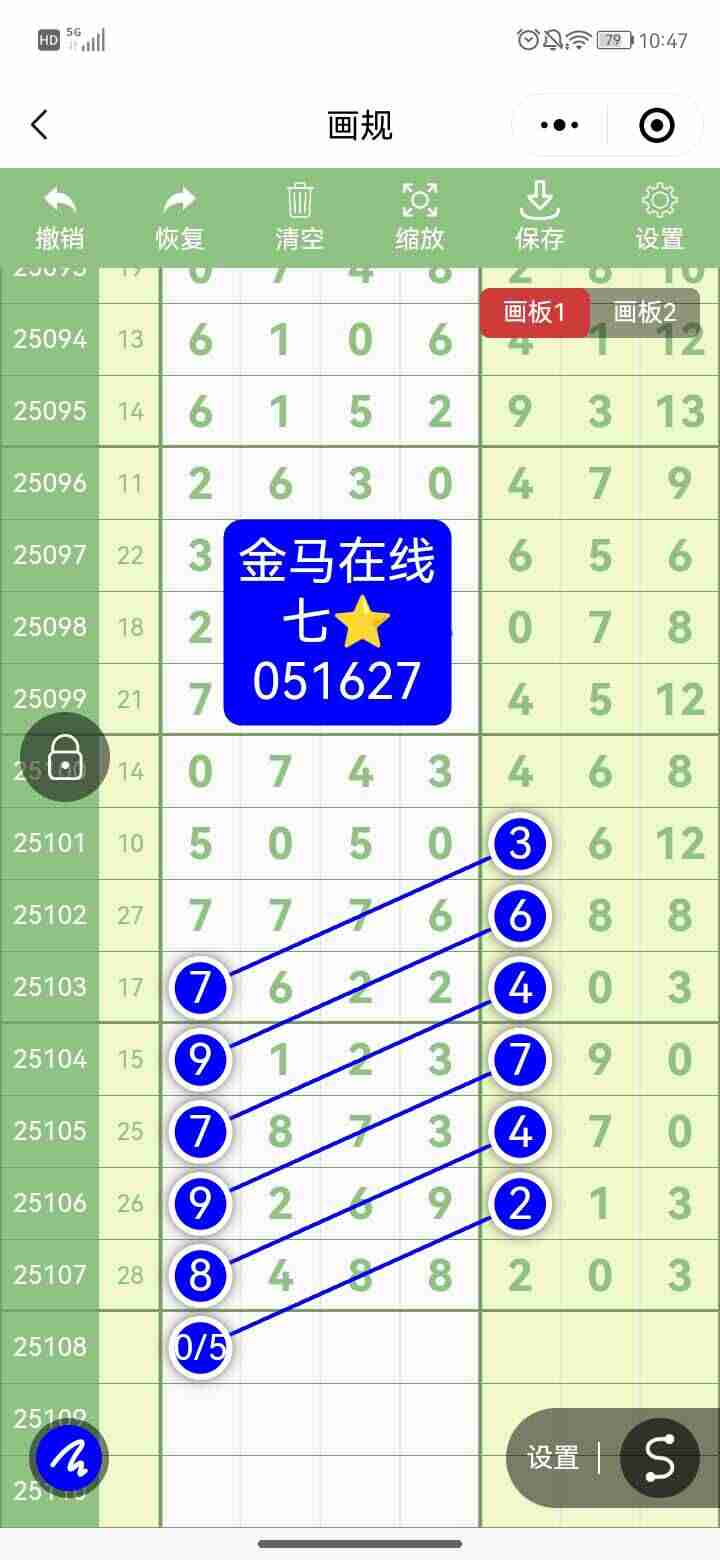Image resolution: width=720 pixels, height=1560 pixels.
Task: Open the mini-program more options menu
Action: pyautogui.click(x=557, y=124)
